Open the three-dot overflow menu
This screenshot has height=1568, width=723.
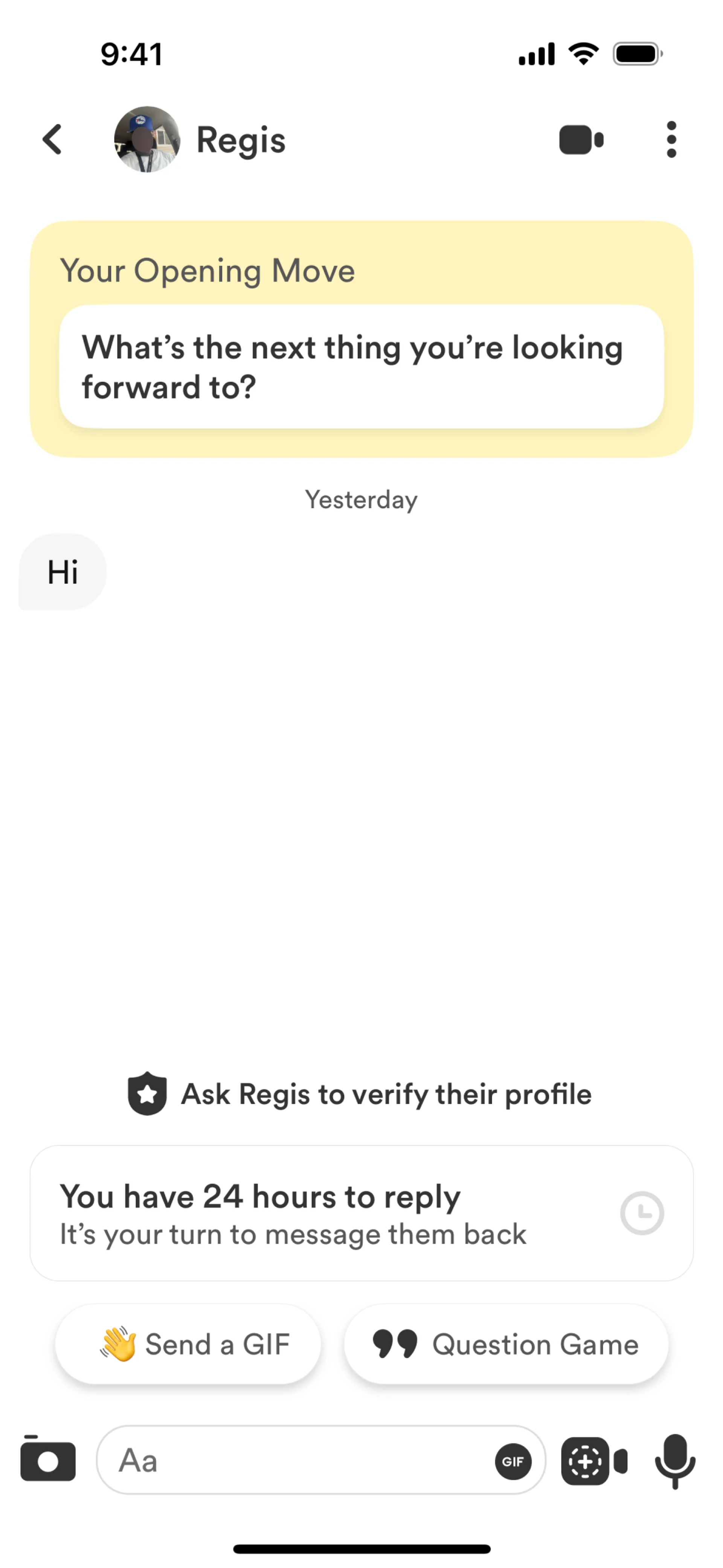(x=671, y=140)
